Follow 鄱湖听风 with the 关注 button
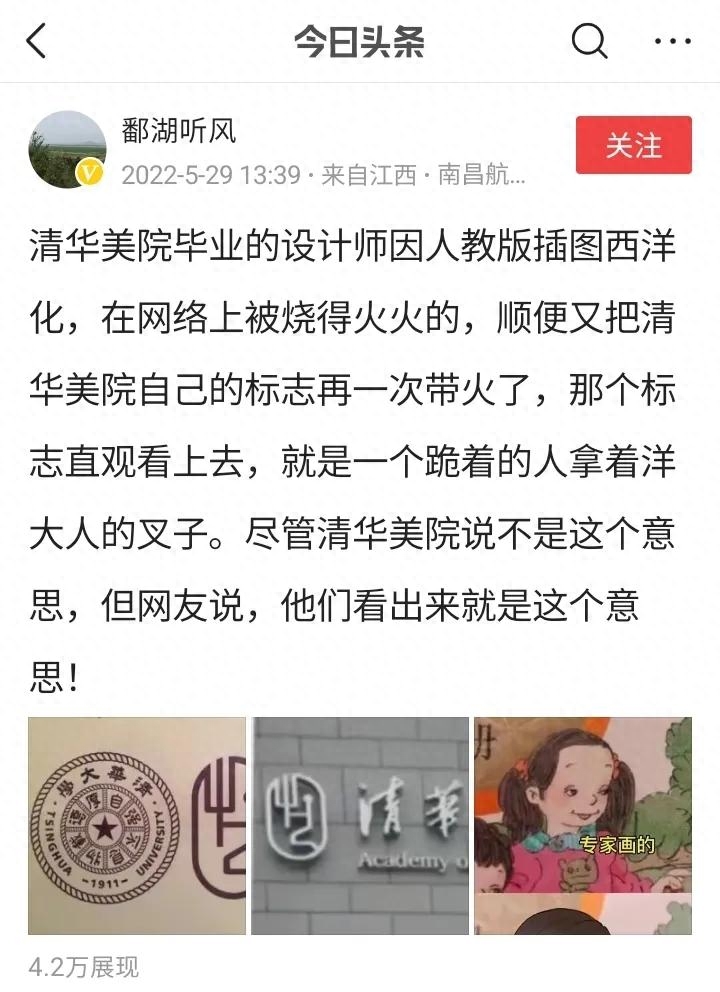This screenshot has width=720, height=992. tap(633, 145)
